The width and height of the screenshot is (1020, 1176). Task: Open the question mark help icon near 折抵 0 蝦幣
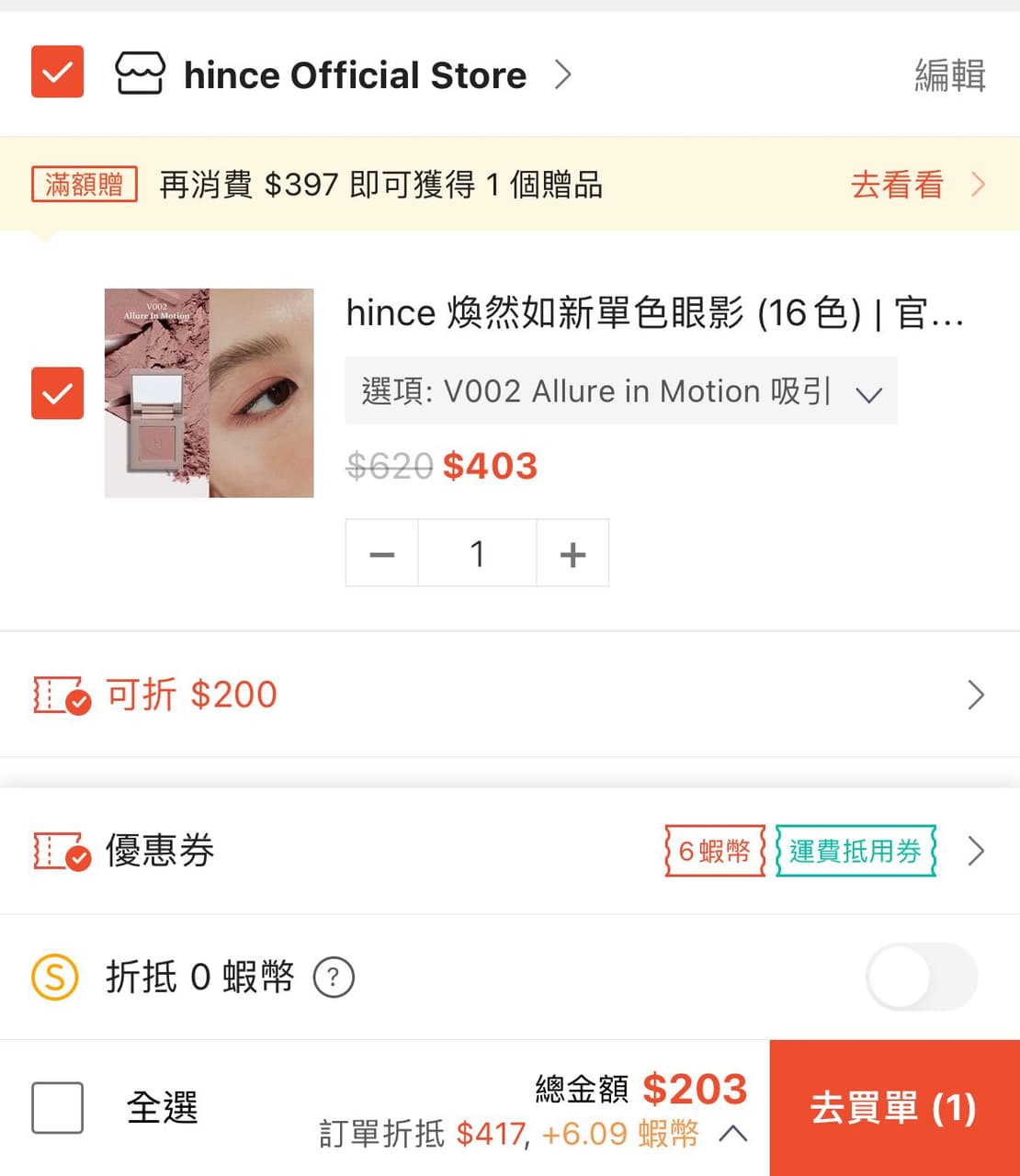[x=334, y=978]
